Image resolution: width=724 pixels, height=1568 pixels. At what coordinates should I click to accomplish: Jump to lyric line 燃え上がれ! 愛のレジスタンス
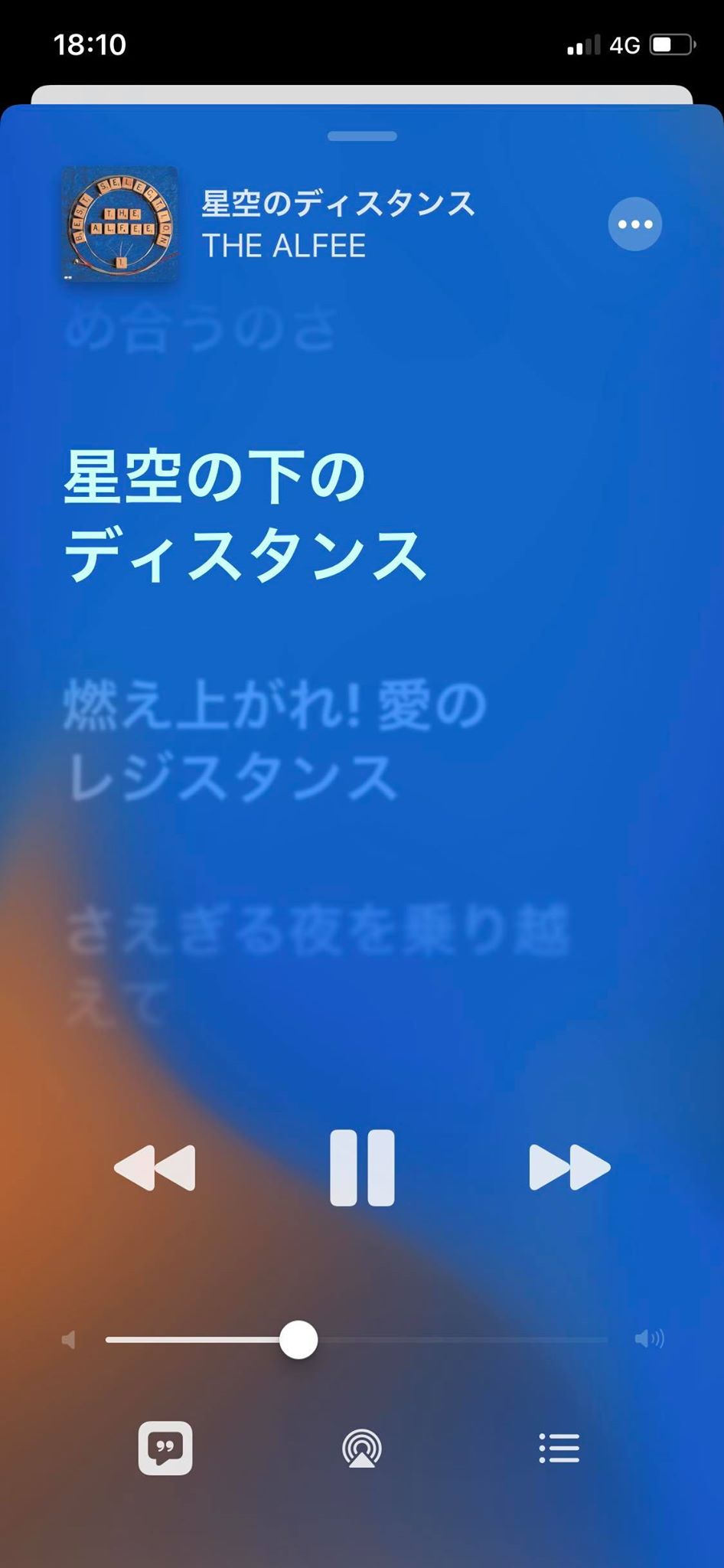coord(276,740)
